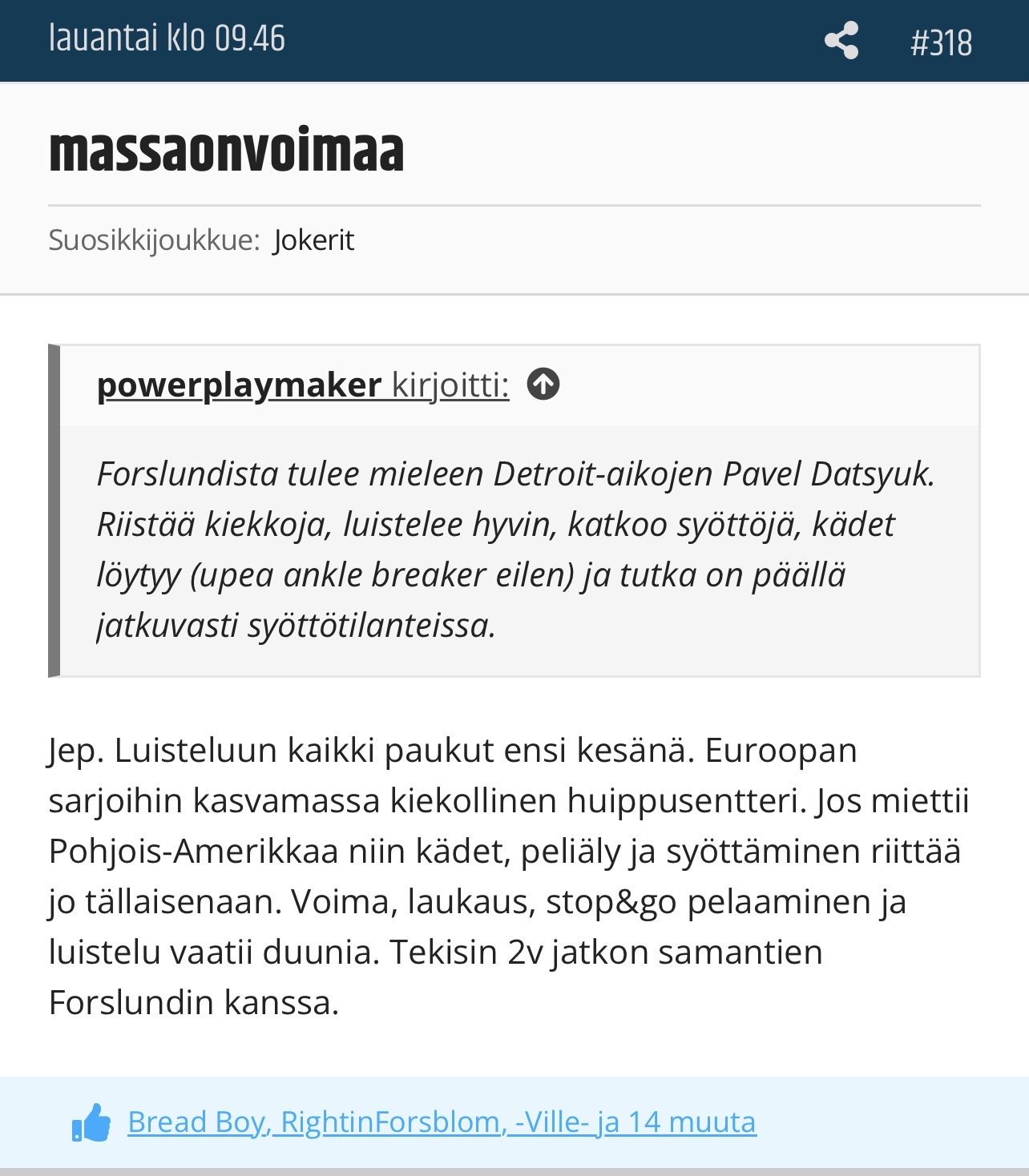Open the lauantai klo 09.46 timestamp
The image size is (1029, 1176).
click(x=167, y=38)
